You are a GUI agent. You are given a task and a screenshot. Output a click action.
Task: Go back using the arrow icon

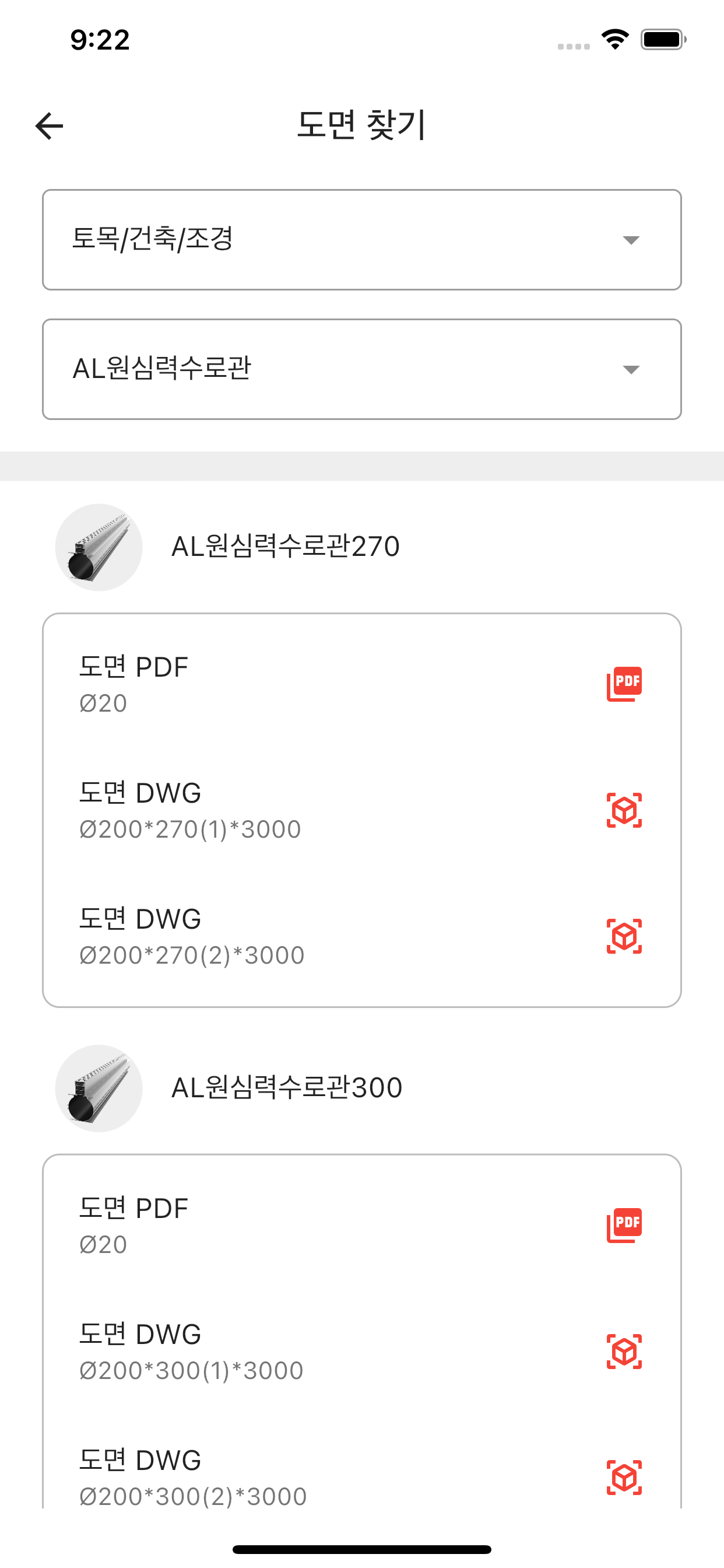50,126
